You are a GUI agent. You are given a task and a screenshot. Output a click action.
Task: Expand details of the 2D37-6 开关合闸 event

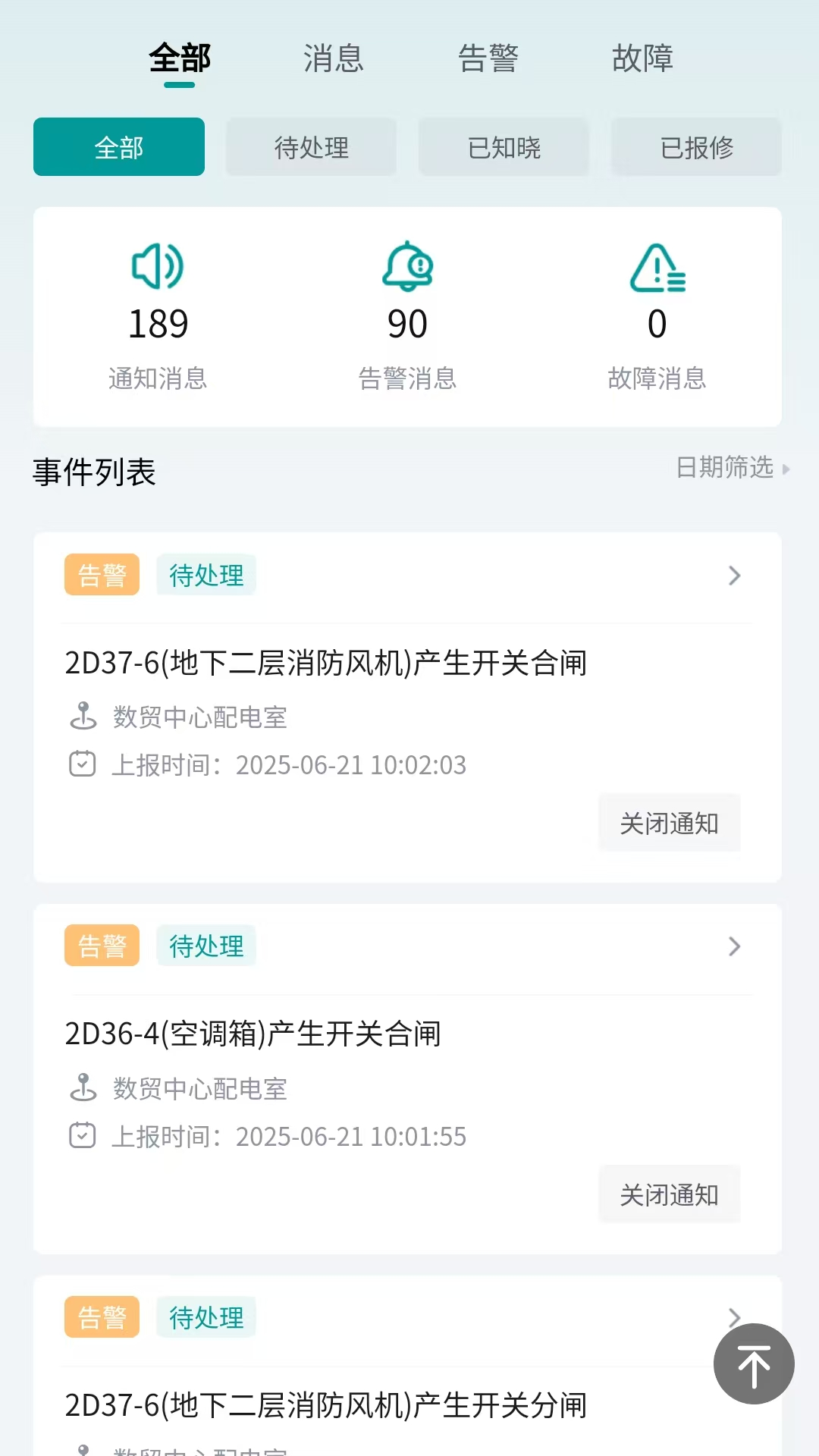pos(734,576)
